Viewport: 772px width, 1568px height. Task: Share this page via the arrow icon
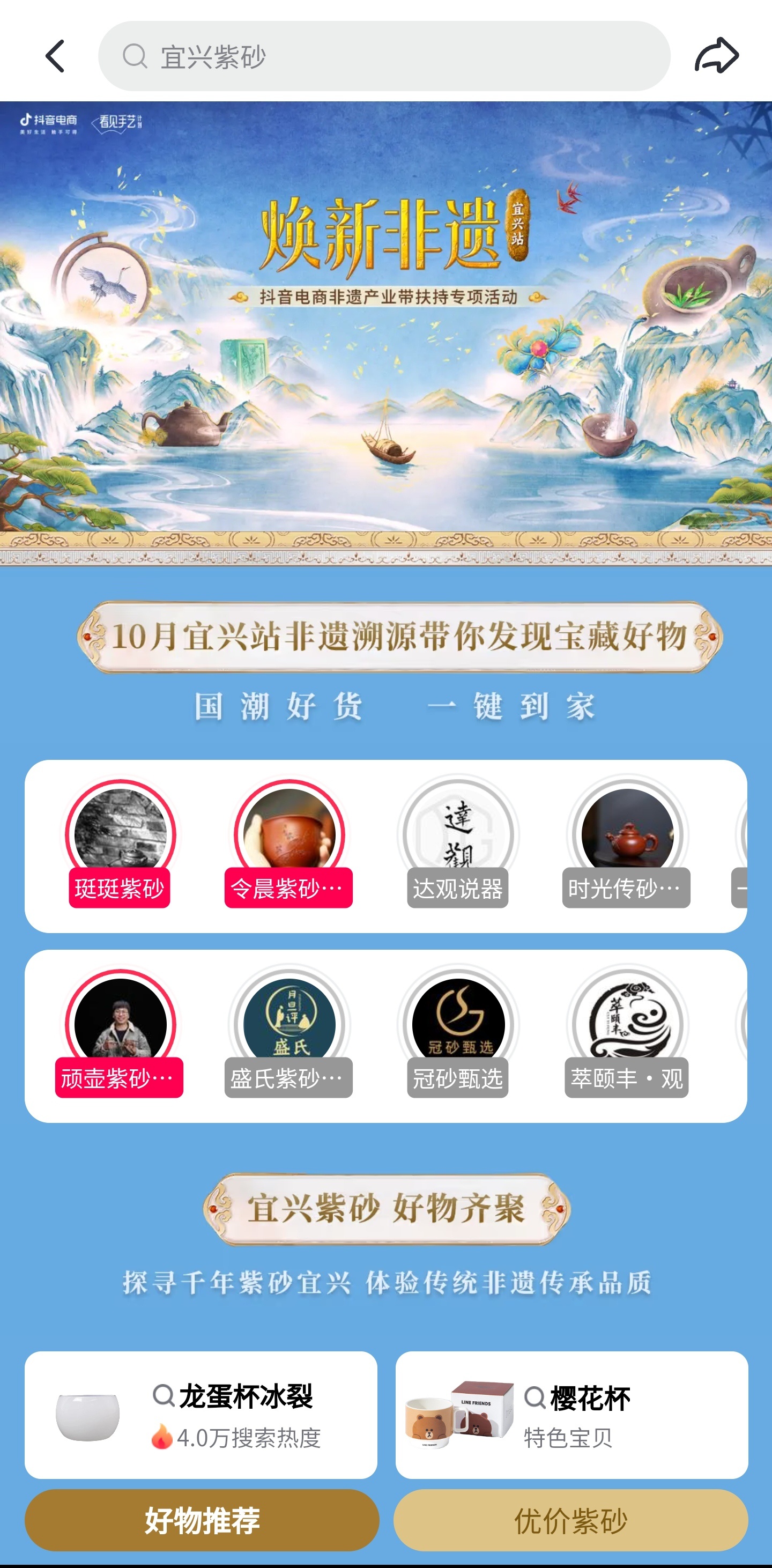716,56
